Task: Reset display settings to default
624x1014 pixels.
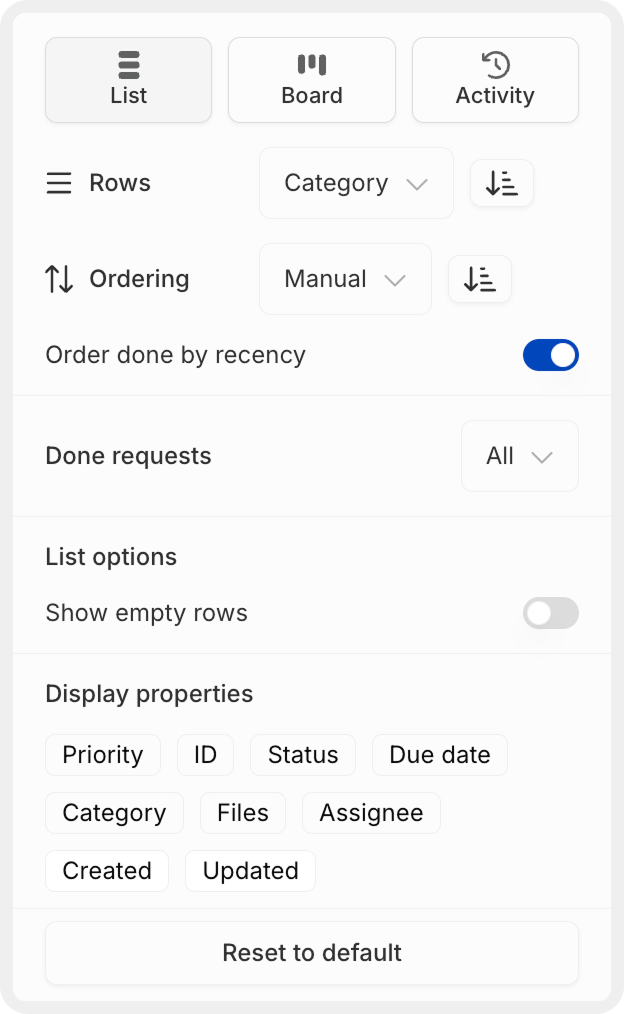Action: tap(312, 953)
